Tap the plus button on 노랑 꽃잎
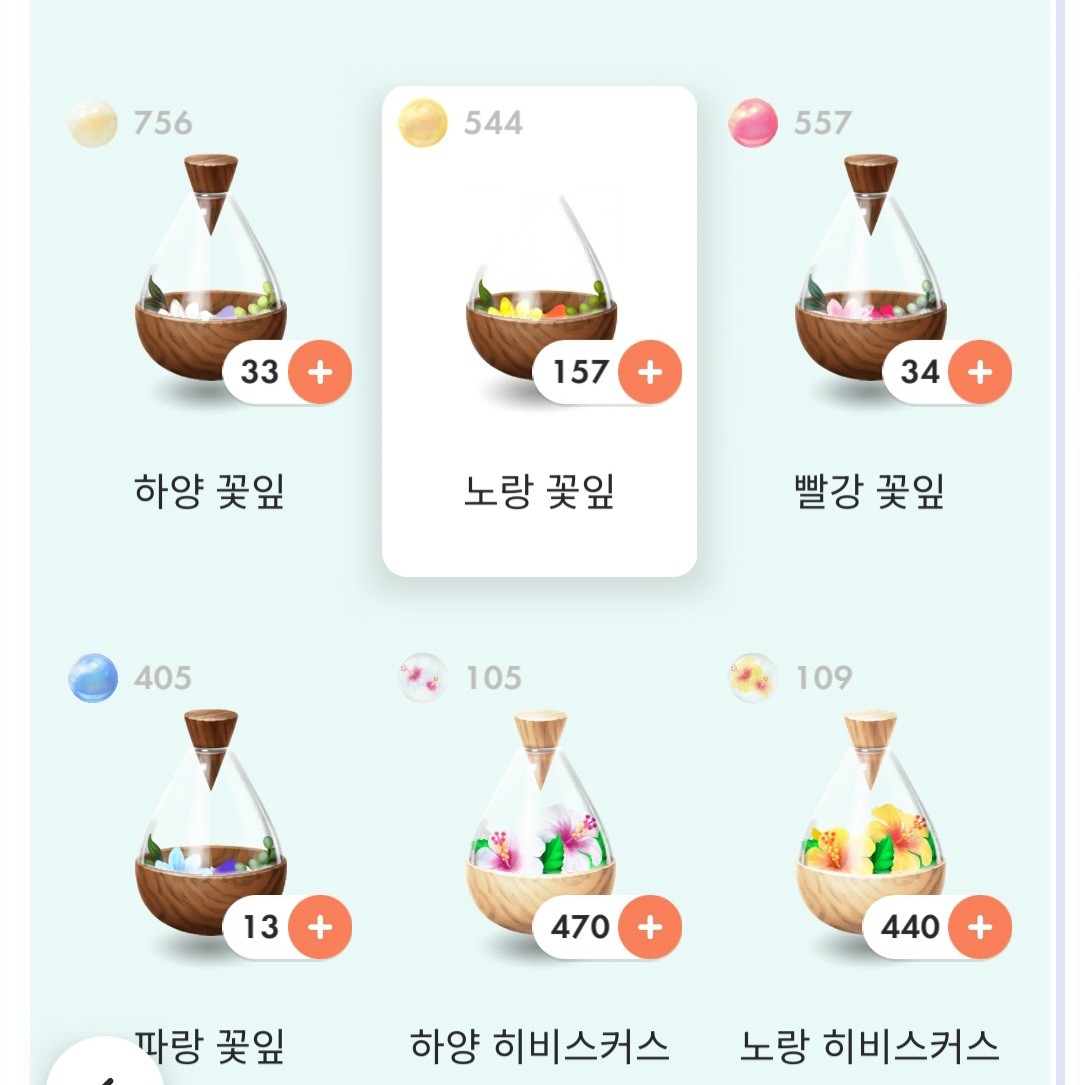The height and width of the screenshot is (1085, 1080). (650, 372)
